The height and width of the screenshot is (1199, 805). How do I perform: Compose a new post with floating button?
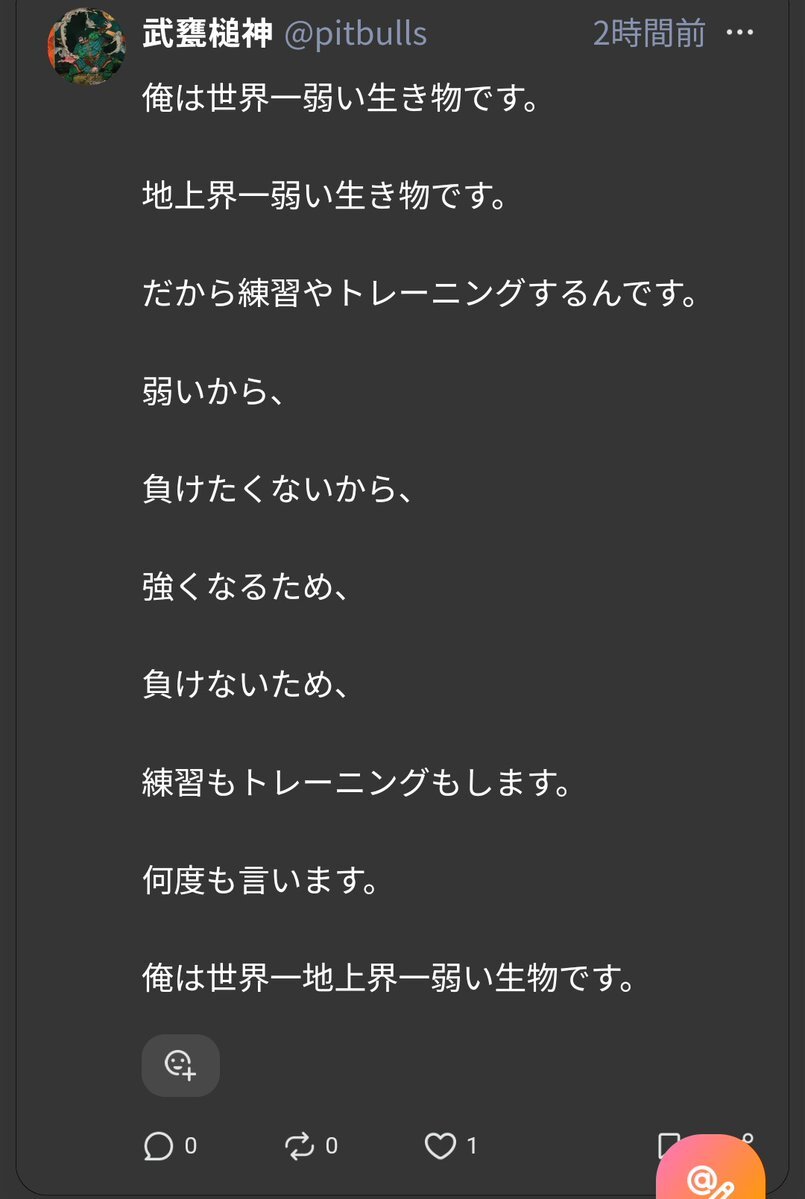click(x=711, y=1175)
